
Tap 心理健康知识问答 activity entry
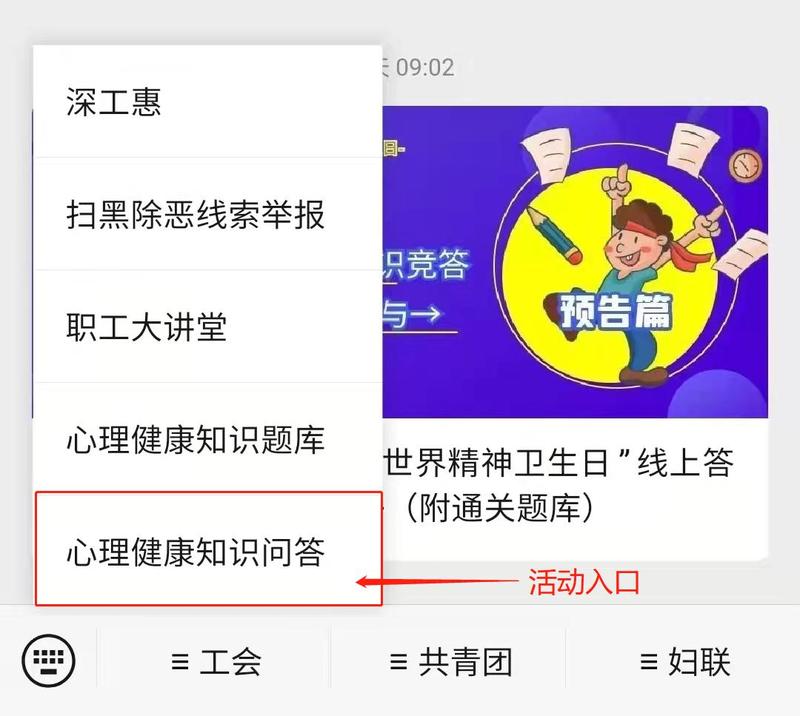click(x=207, y=551)
